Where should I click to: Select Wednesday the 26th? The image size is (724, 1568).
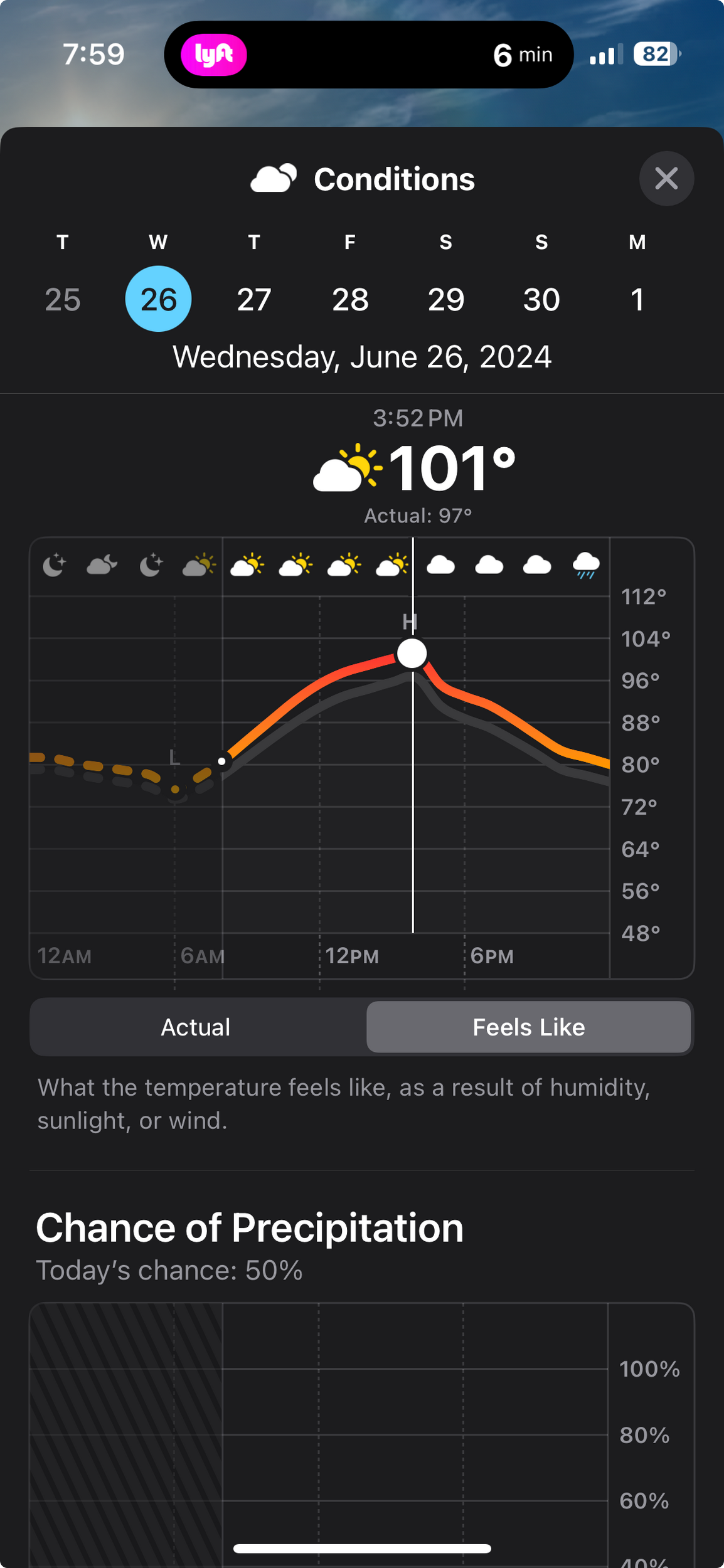point(158,299)
